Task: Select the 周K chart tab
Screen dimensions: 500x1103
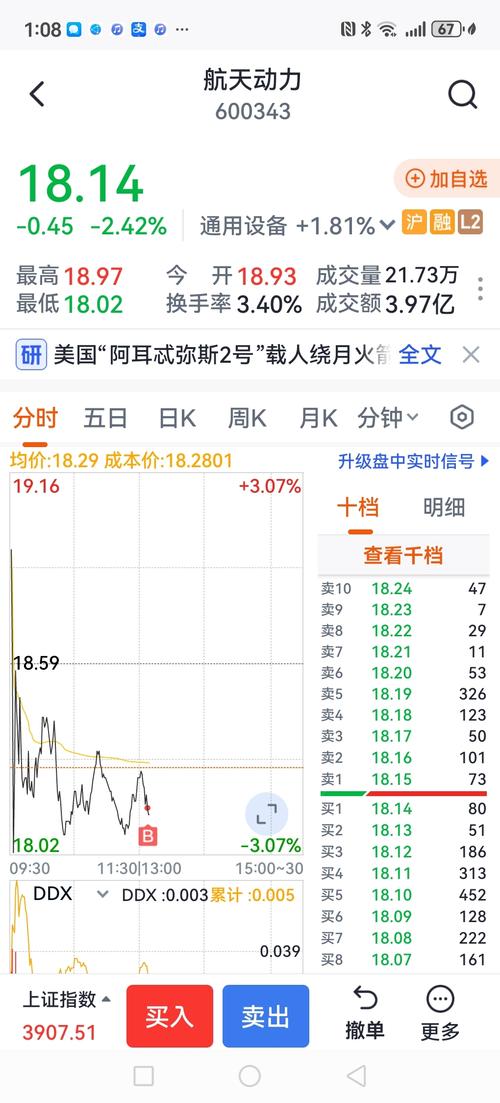Action: coord(247,418)
